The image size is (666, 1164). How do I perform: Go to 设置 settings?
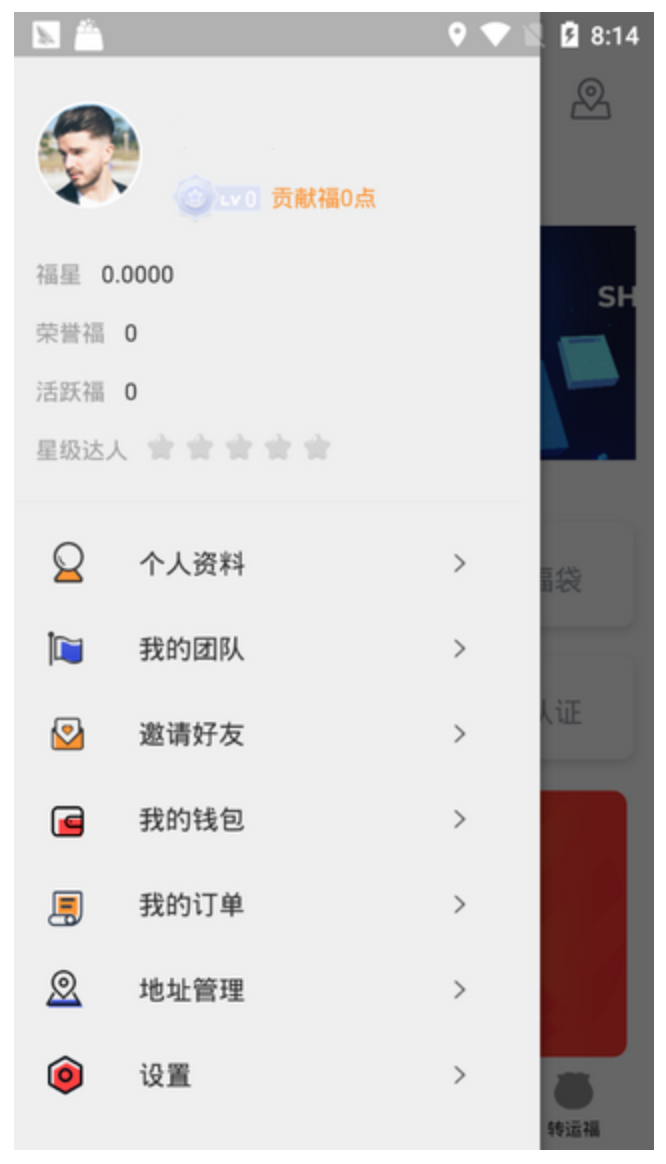(x=165, y=1076)
